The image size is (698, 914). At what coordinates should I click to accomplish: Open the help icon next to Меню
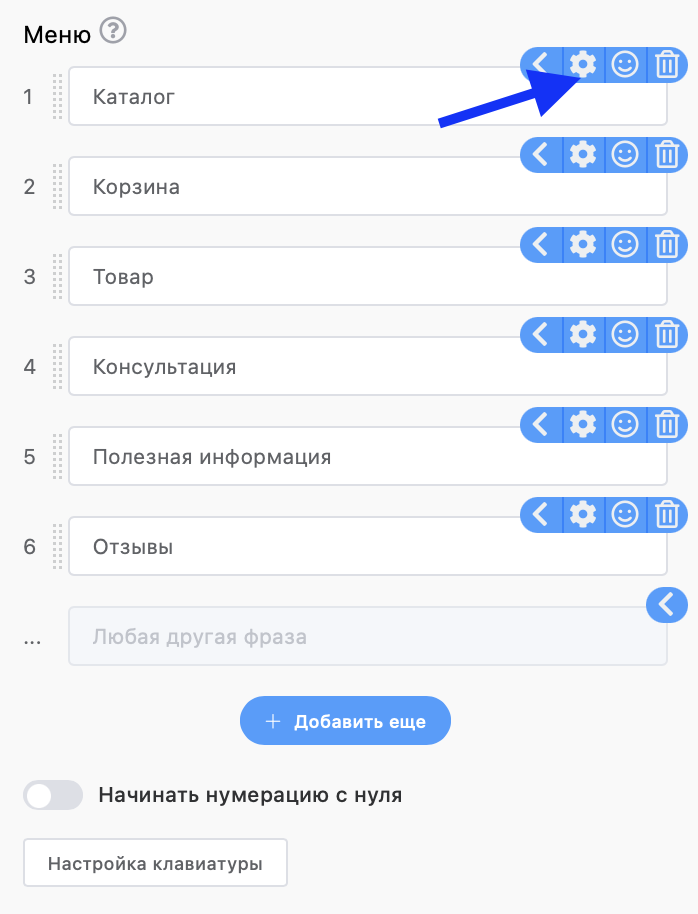click(114, 33)
